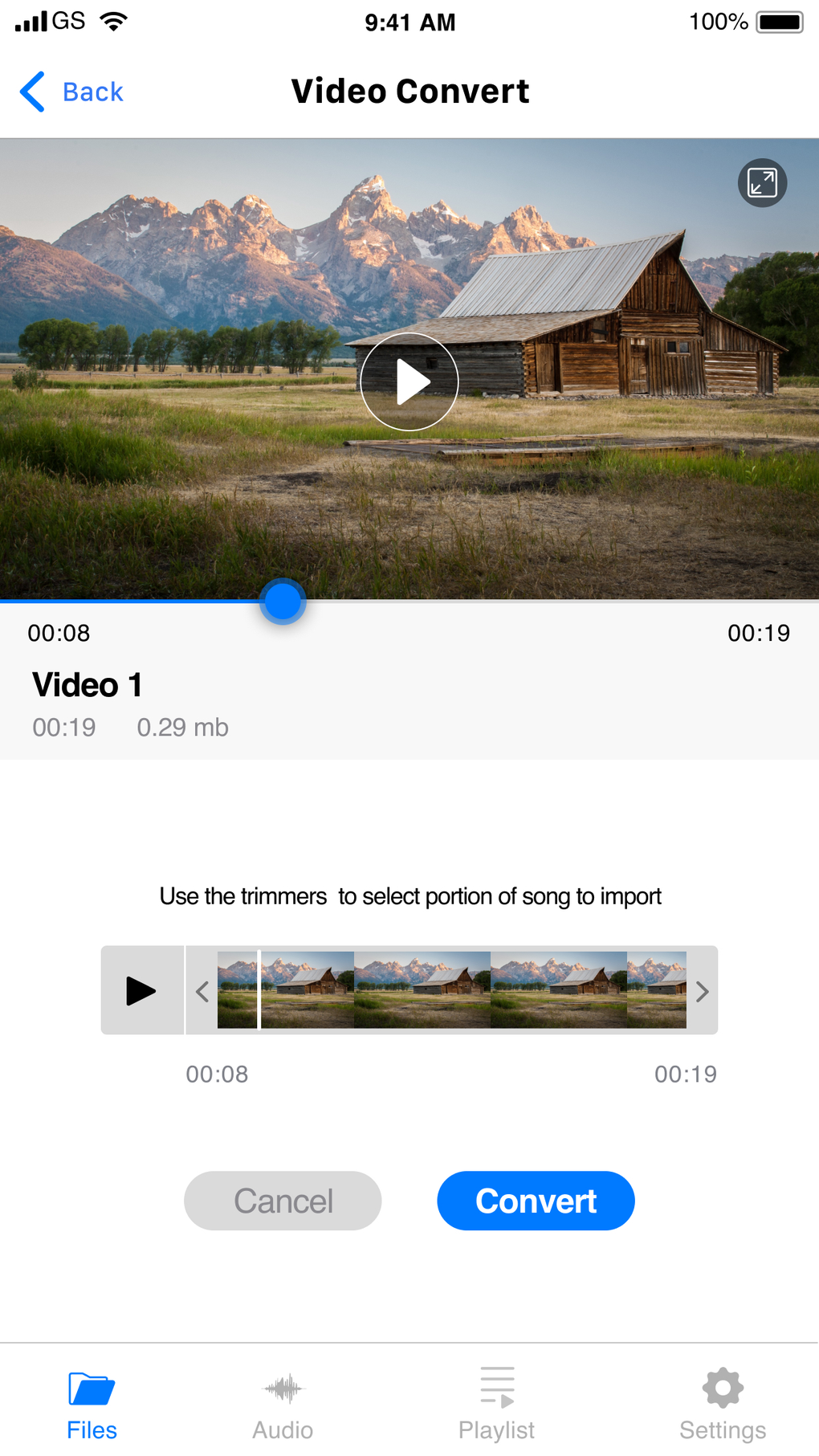Viewport: 819px width, 1456px height.
Task: Tap the trim filmstrip timeline
Action: 451,990
